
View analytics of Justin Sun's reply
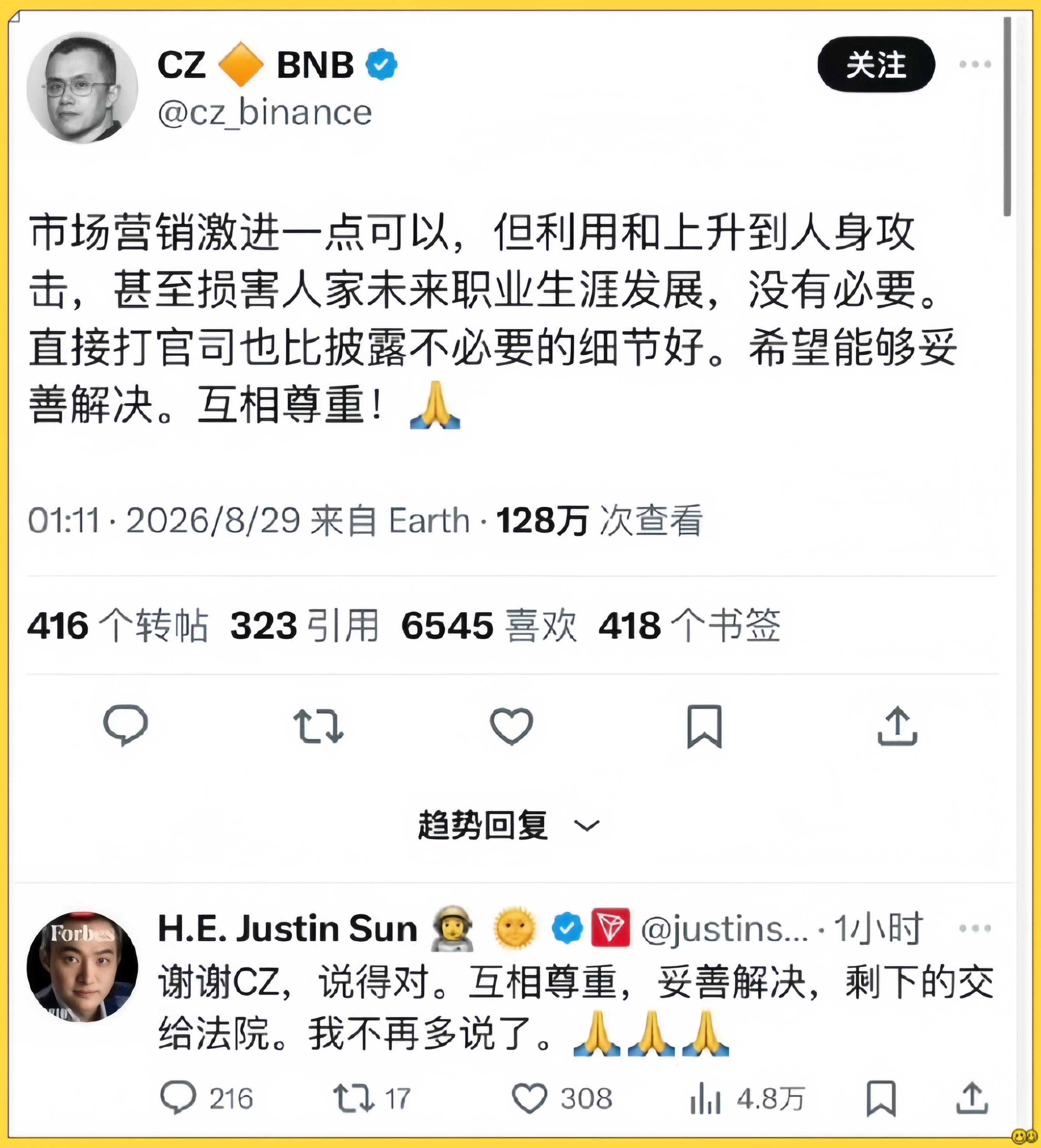coord(747,1098)
